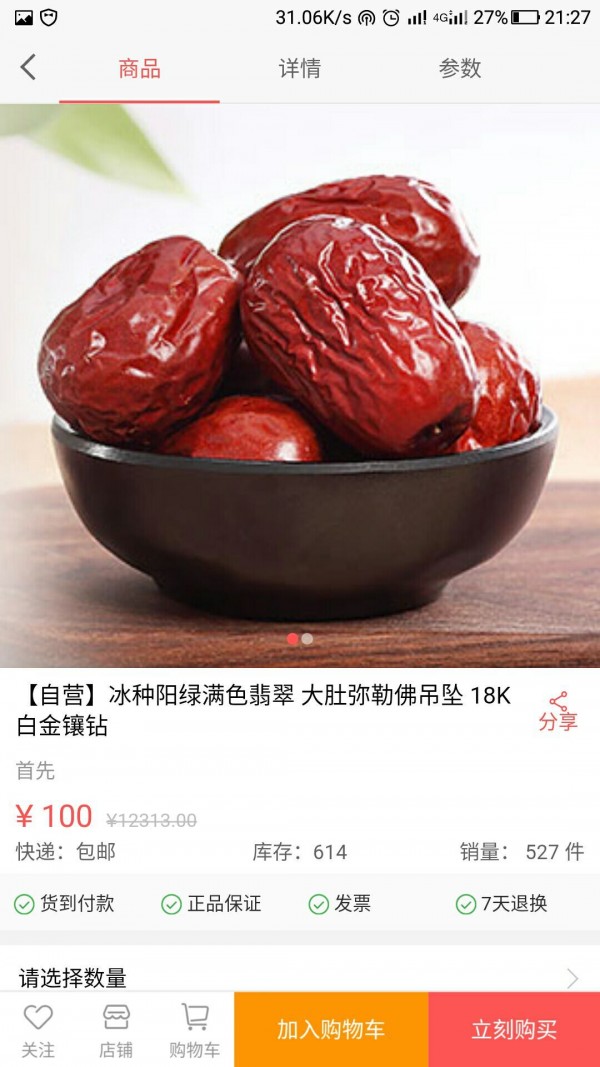
Task: View the red dates product image
Action: 300,385
